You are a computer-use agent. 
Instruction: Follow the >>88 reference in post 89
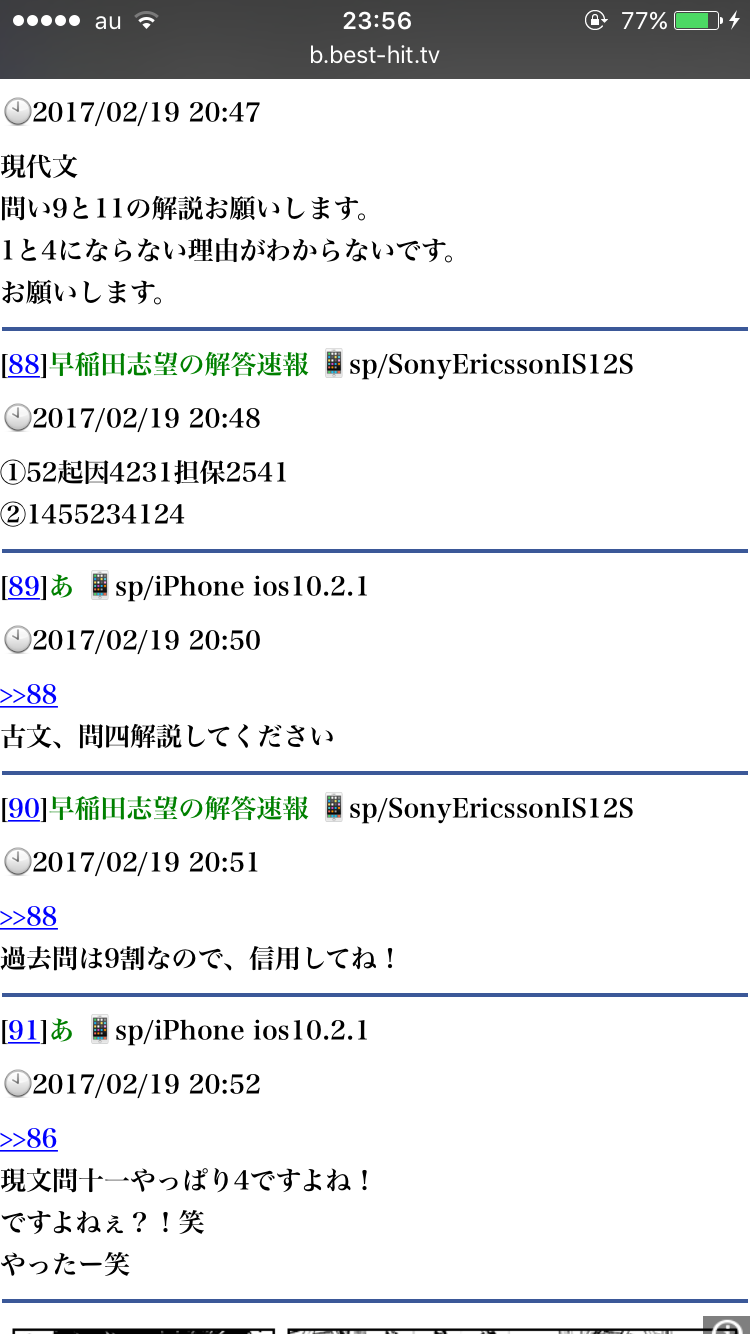coord(29,695)
